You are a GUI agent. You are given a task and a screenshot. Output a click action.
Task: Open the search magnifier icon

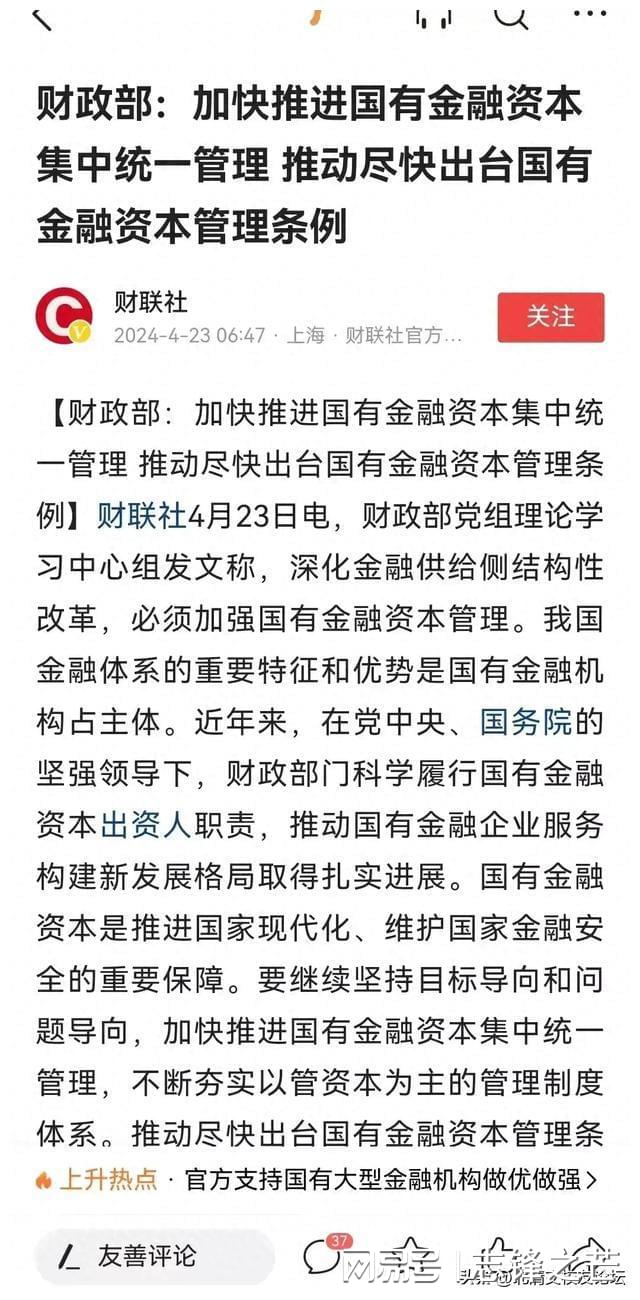click(x=511, y=14)
